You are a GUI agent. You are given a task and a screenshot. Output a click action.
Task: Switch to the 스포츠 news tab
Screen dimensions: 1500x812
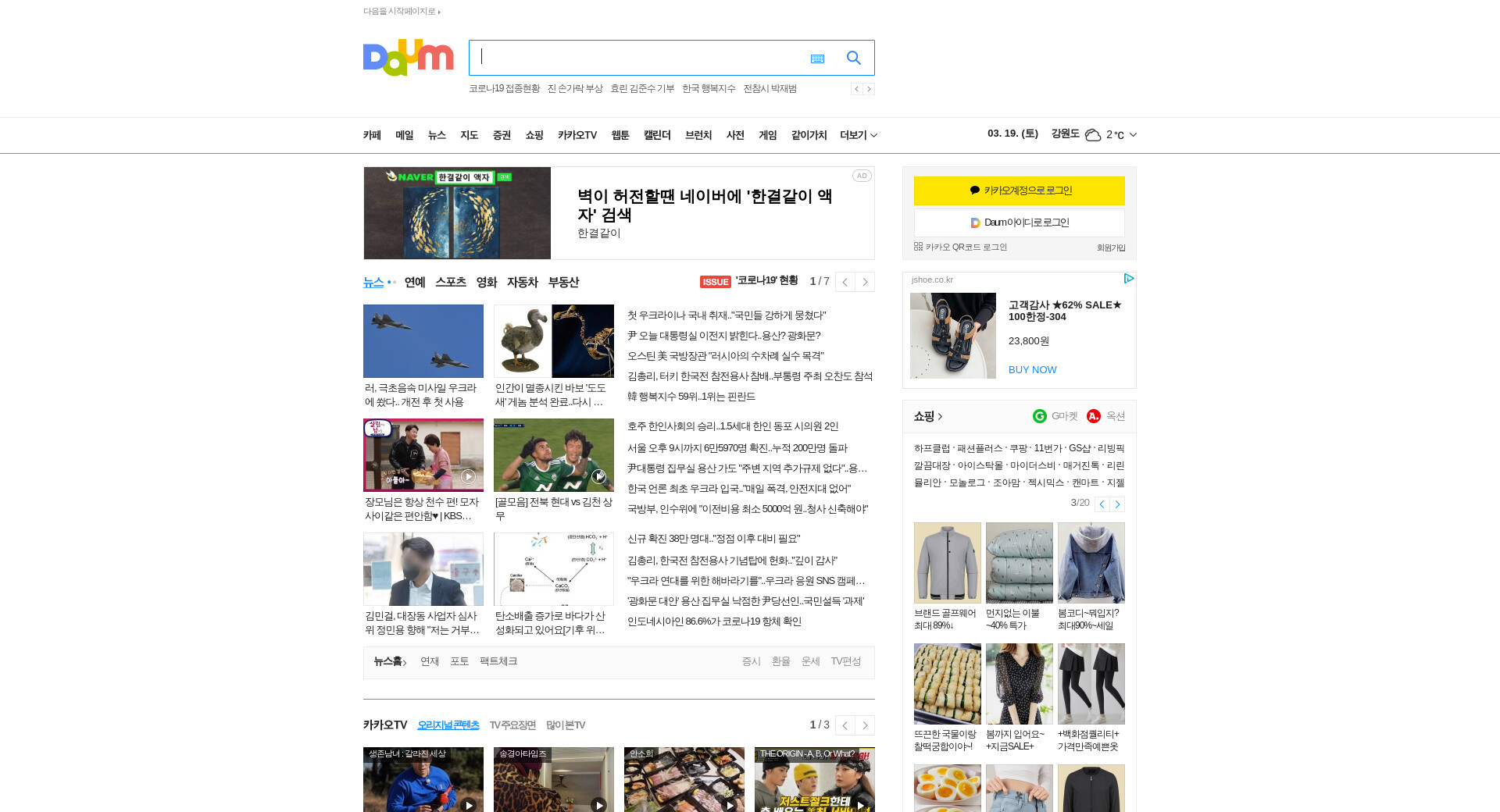[x=451, y=282]
